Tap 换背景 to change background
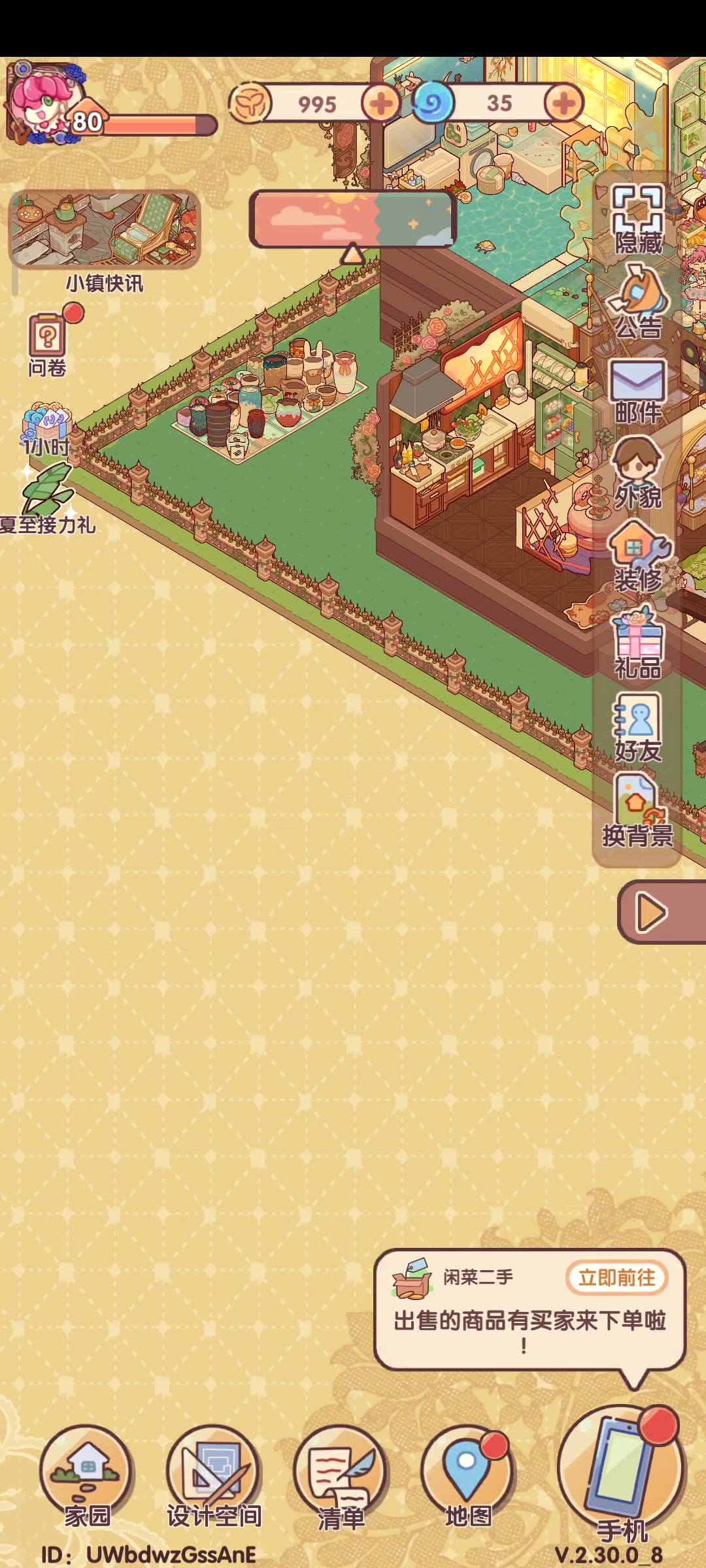Screen dimensions: 706x1568 pos(637,811)
